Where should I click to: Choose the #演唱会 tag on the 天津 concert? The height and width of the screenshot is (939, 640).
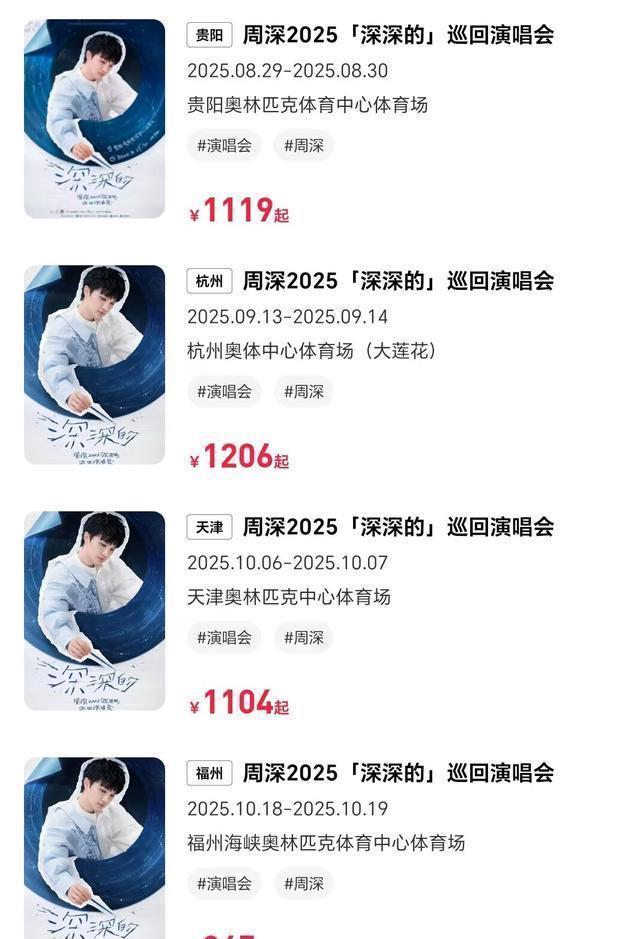pyautogui.click(x=224, y=637)
